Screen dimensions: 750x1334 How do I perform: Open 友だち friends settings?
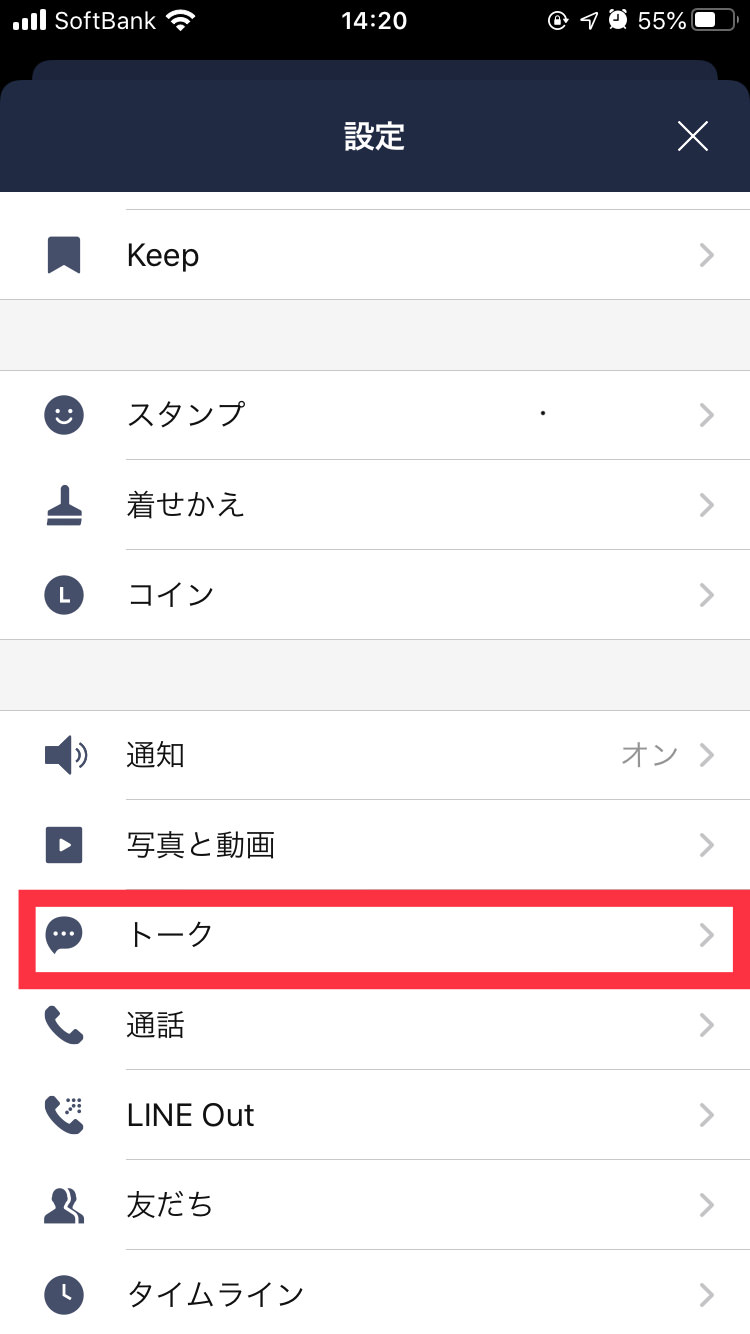[375, 1205]
